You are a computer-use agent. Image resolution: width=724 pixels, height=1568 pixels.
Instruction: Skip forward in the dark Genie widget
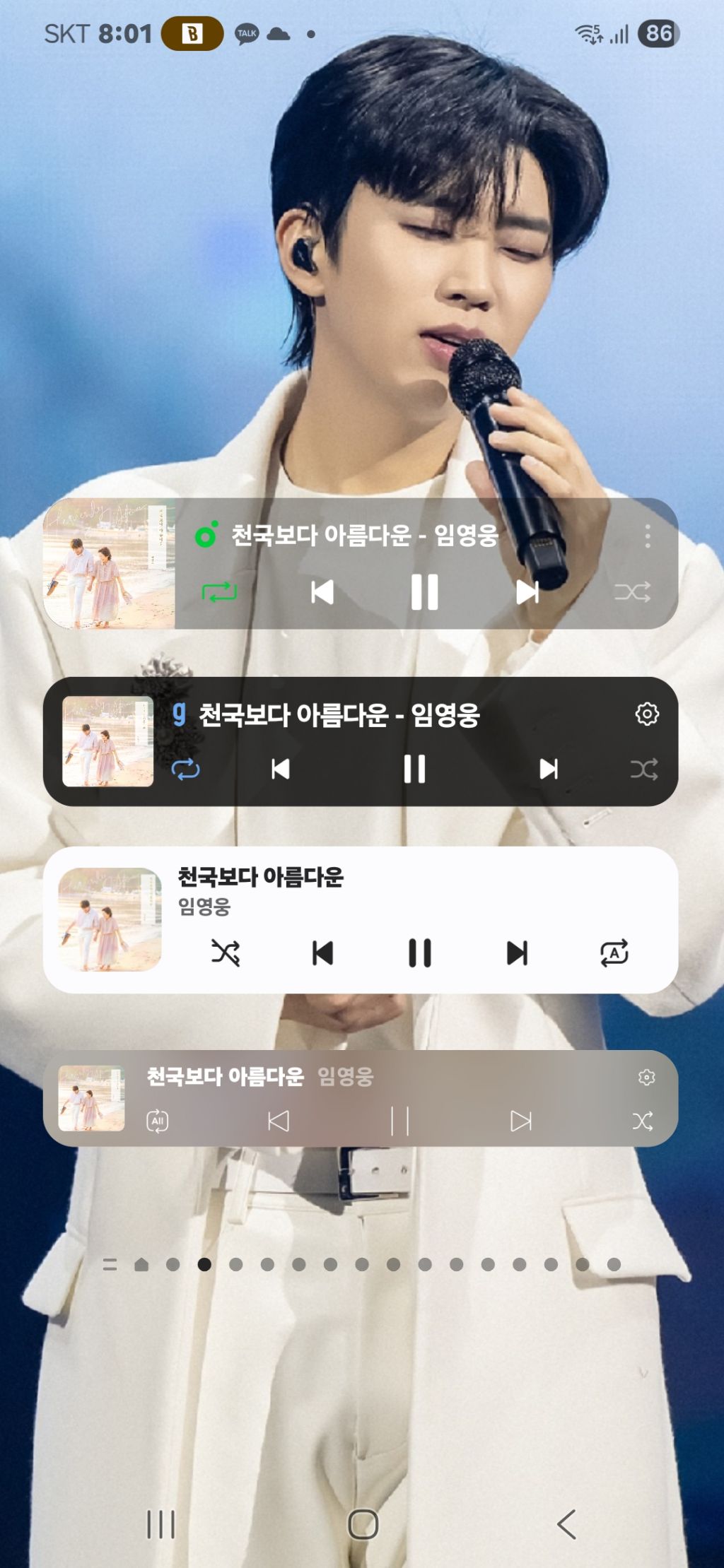pos(549,769)
